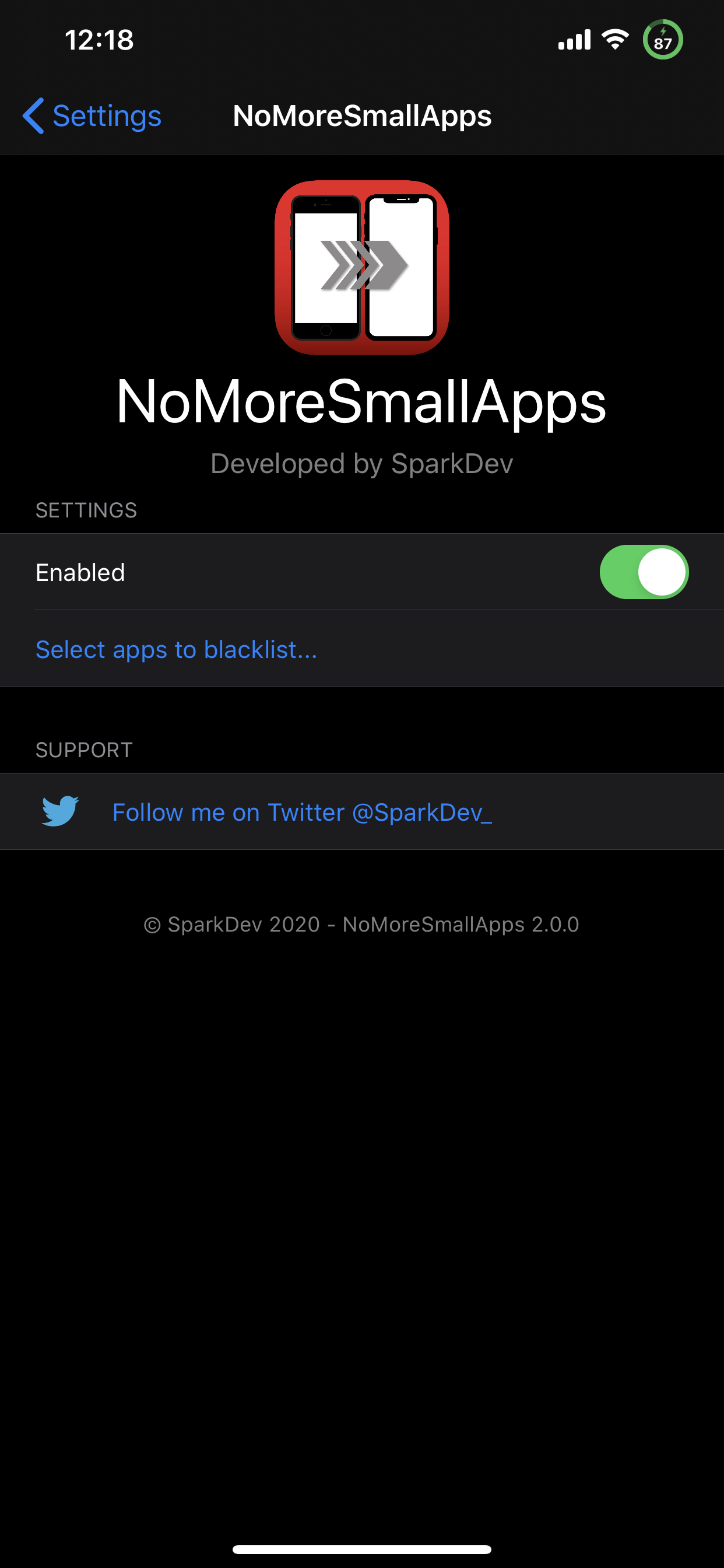The image size is (724, 1568).
Task: Follow SparkDev_ on Twitter
Action: 302,812
